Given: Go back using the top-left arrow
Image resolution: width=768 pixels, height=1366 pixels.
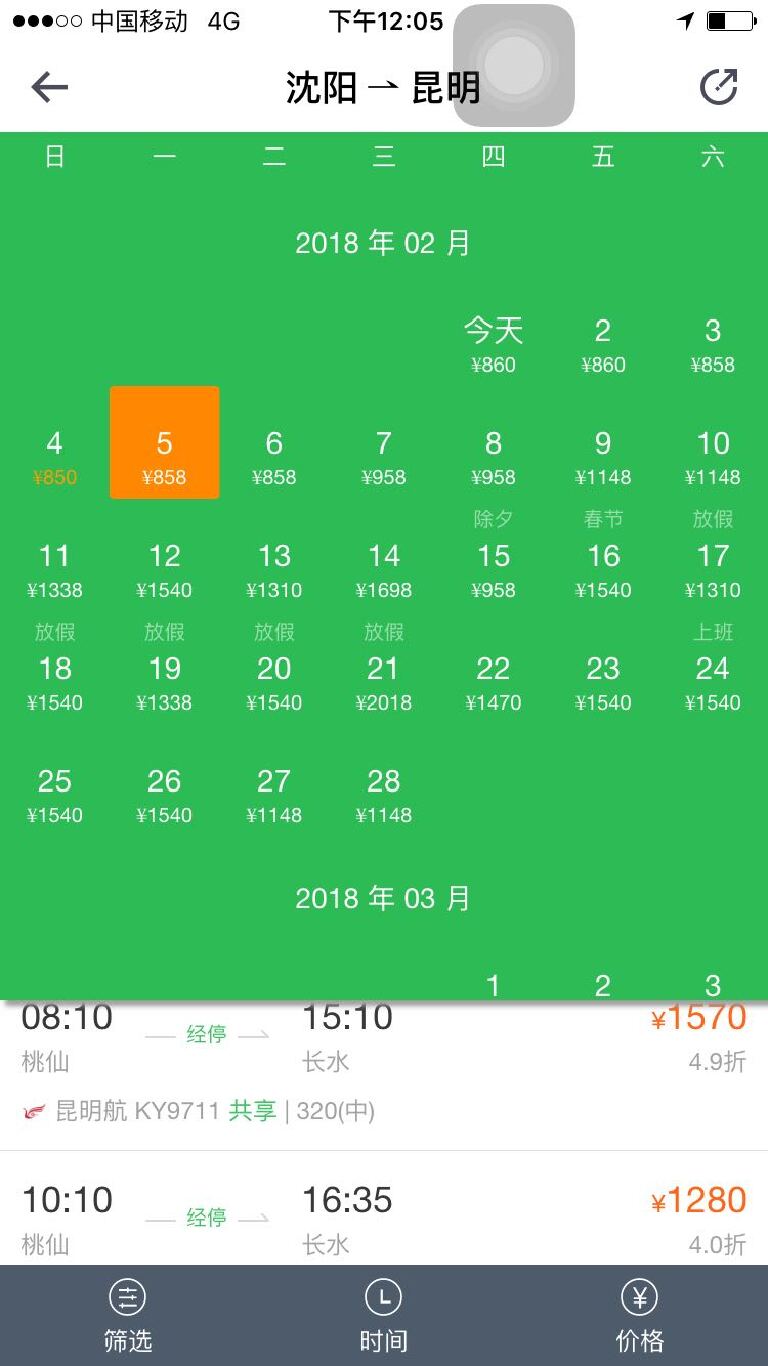Looking at the screenshot, I should [x=49, y=88].
